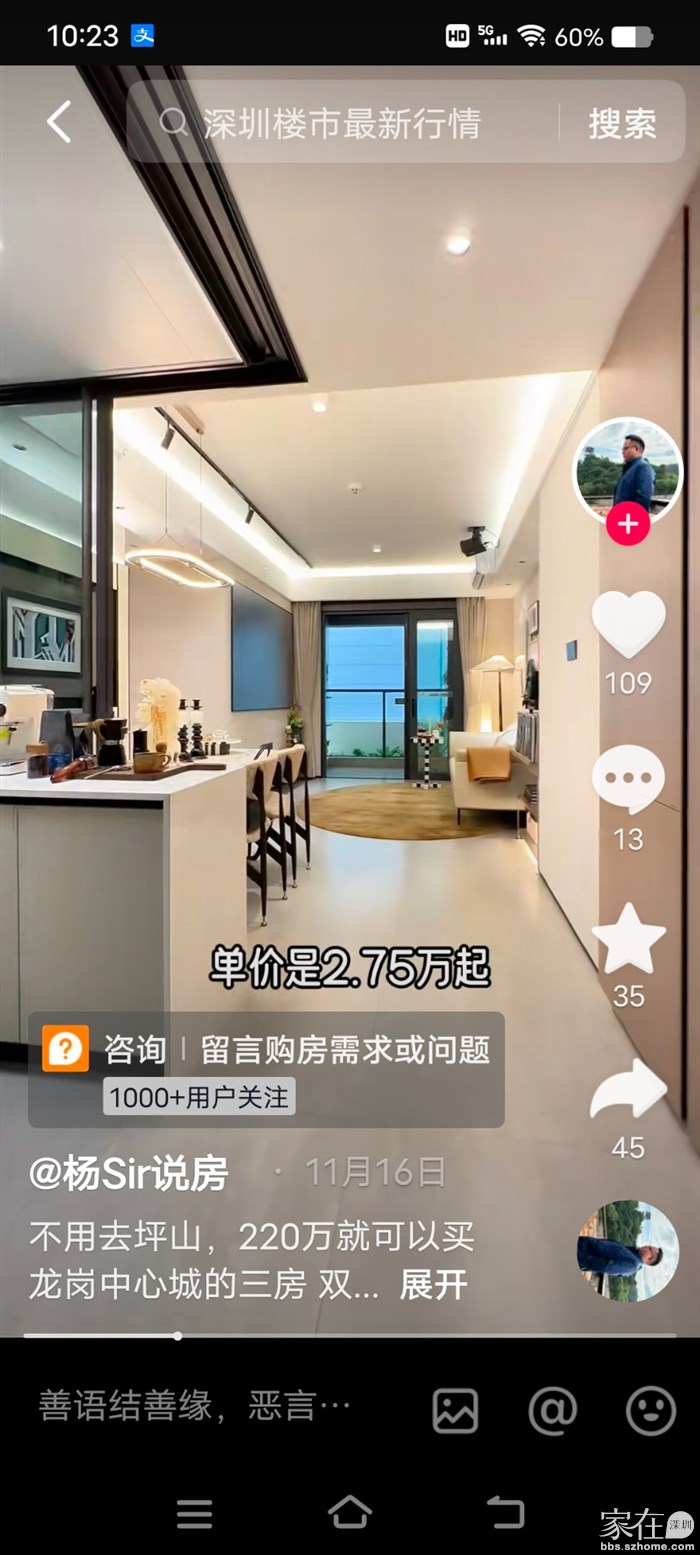The image size is (700, 1555).
Task: Open 杨Sir说房's profile avatar
Action: point(627,470)
